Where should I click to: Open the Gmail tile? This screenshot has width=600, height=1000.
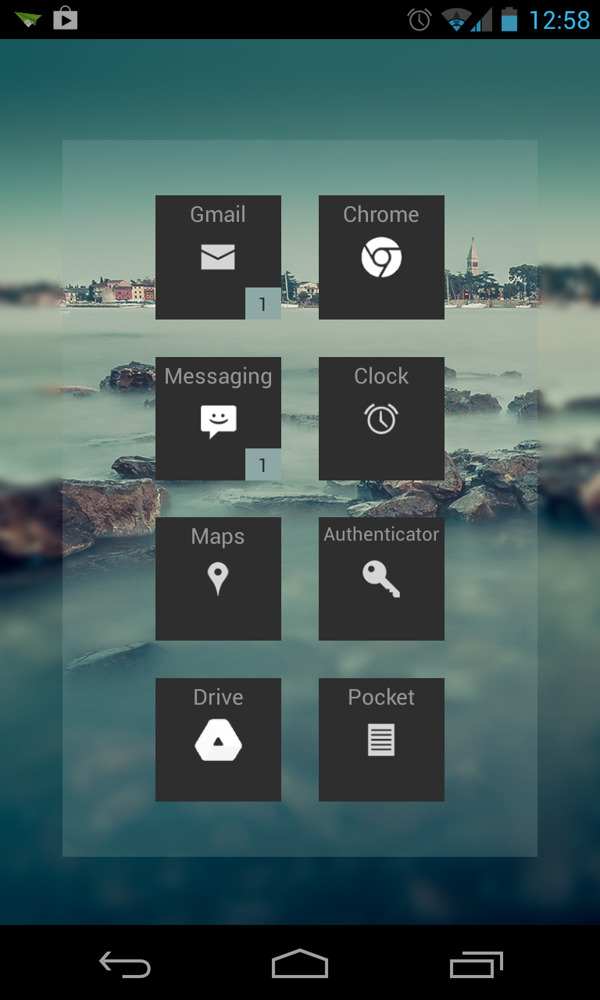point(217,257)
